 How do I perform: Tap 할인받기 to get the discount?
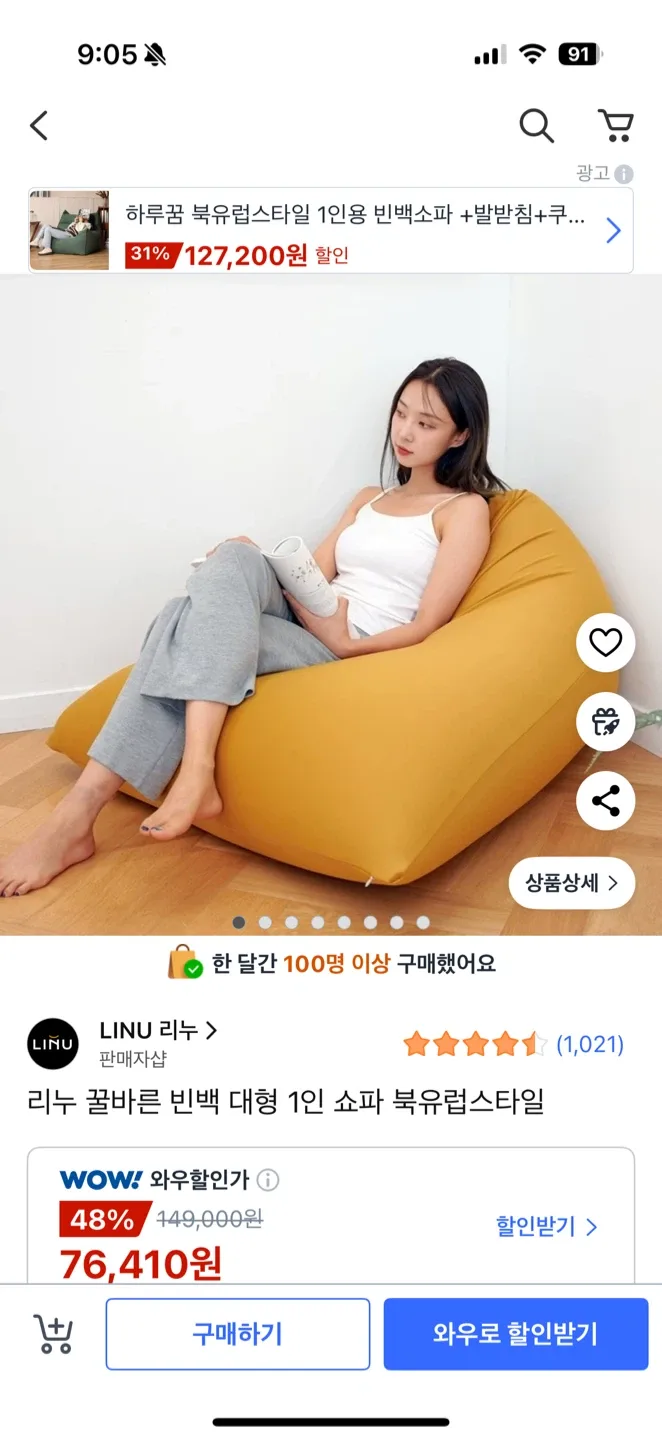546,1226
